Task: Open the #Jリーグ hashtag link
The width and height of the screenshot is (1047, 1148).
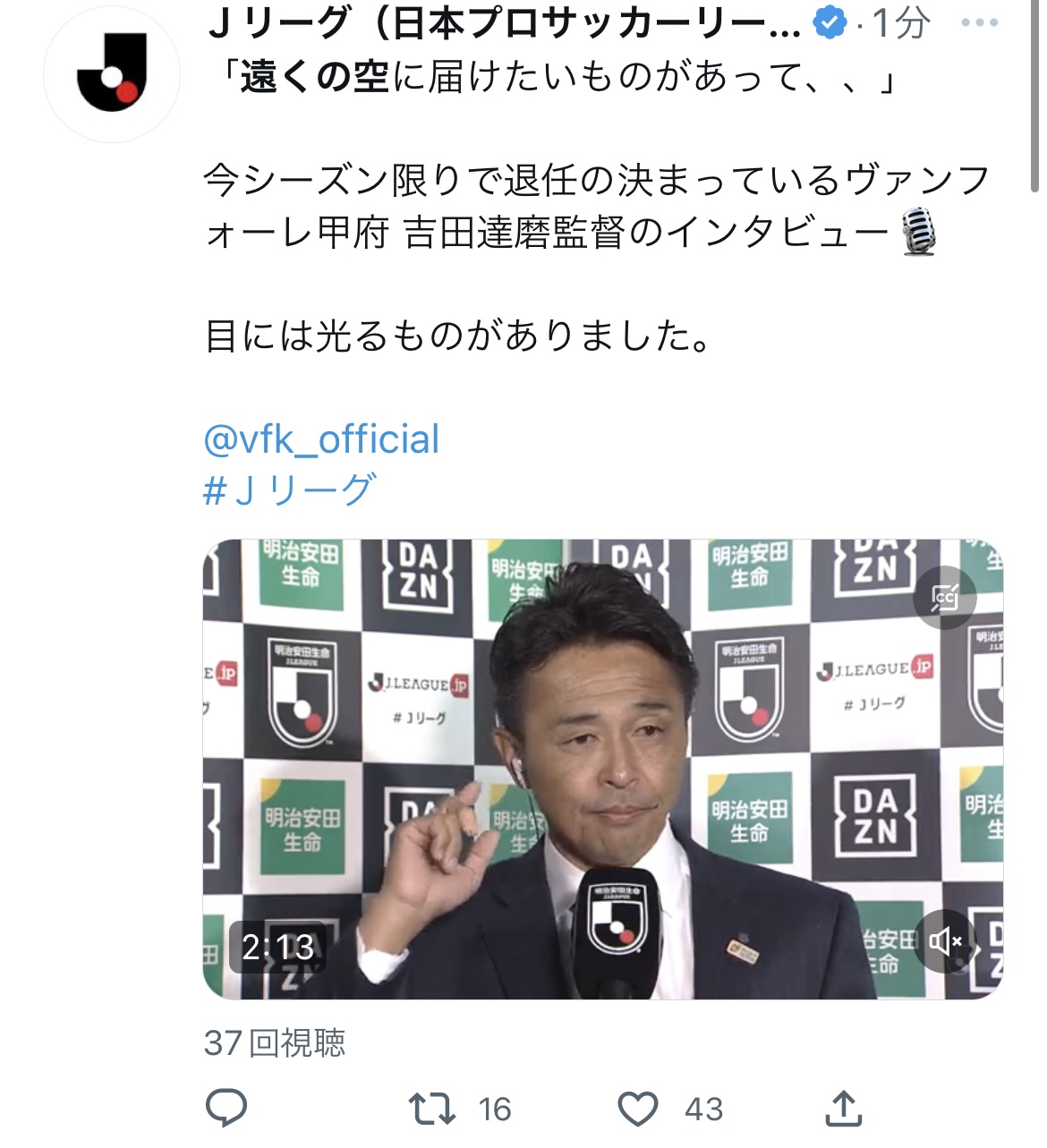Action: [x=290, y=490]
